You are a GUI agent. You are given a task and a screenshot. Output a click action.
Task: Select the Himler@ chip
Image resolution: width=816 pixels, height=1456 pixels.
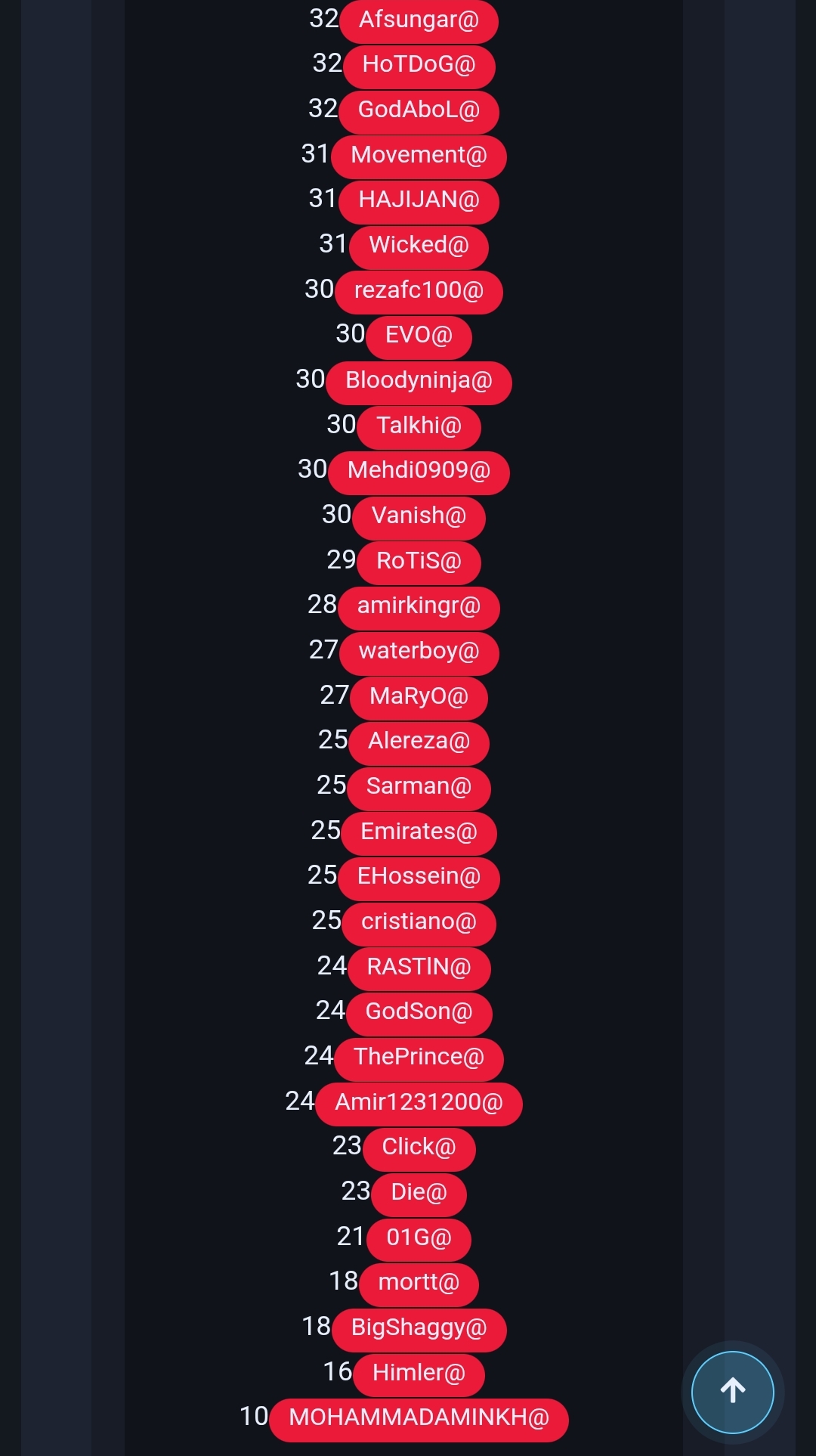[x=419, y=1374]
